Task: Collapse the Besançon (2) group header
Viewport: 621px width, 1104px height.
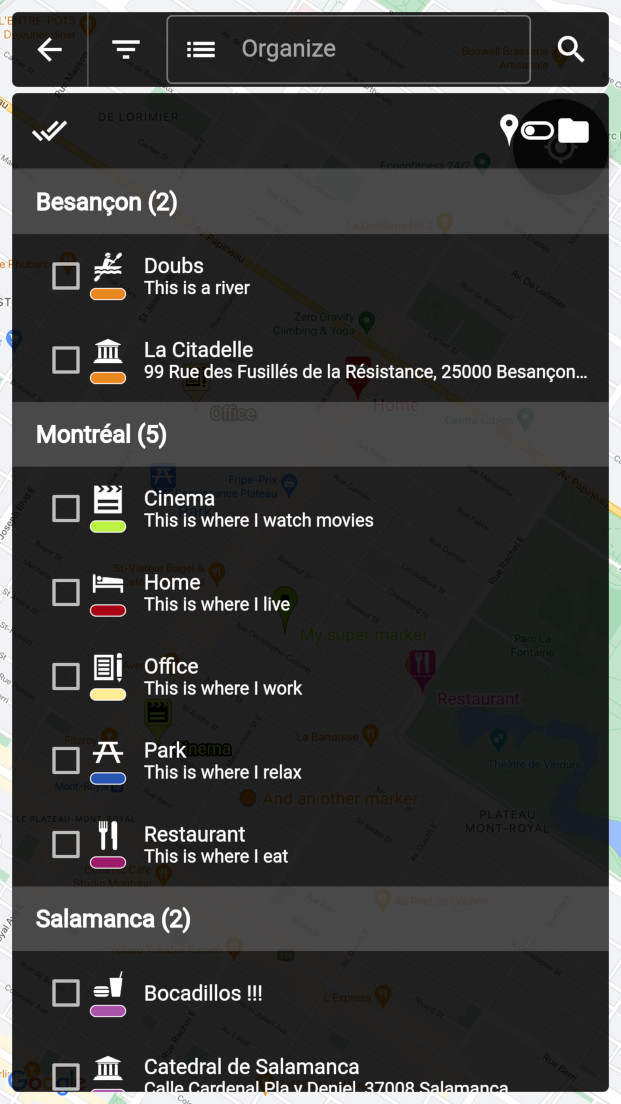Action: pos(310,201)
